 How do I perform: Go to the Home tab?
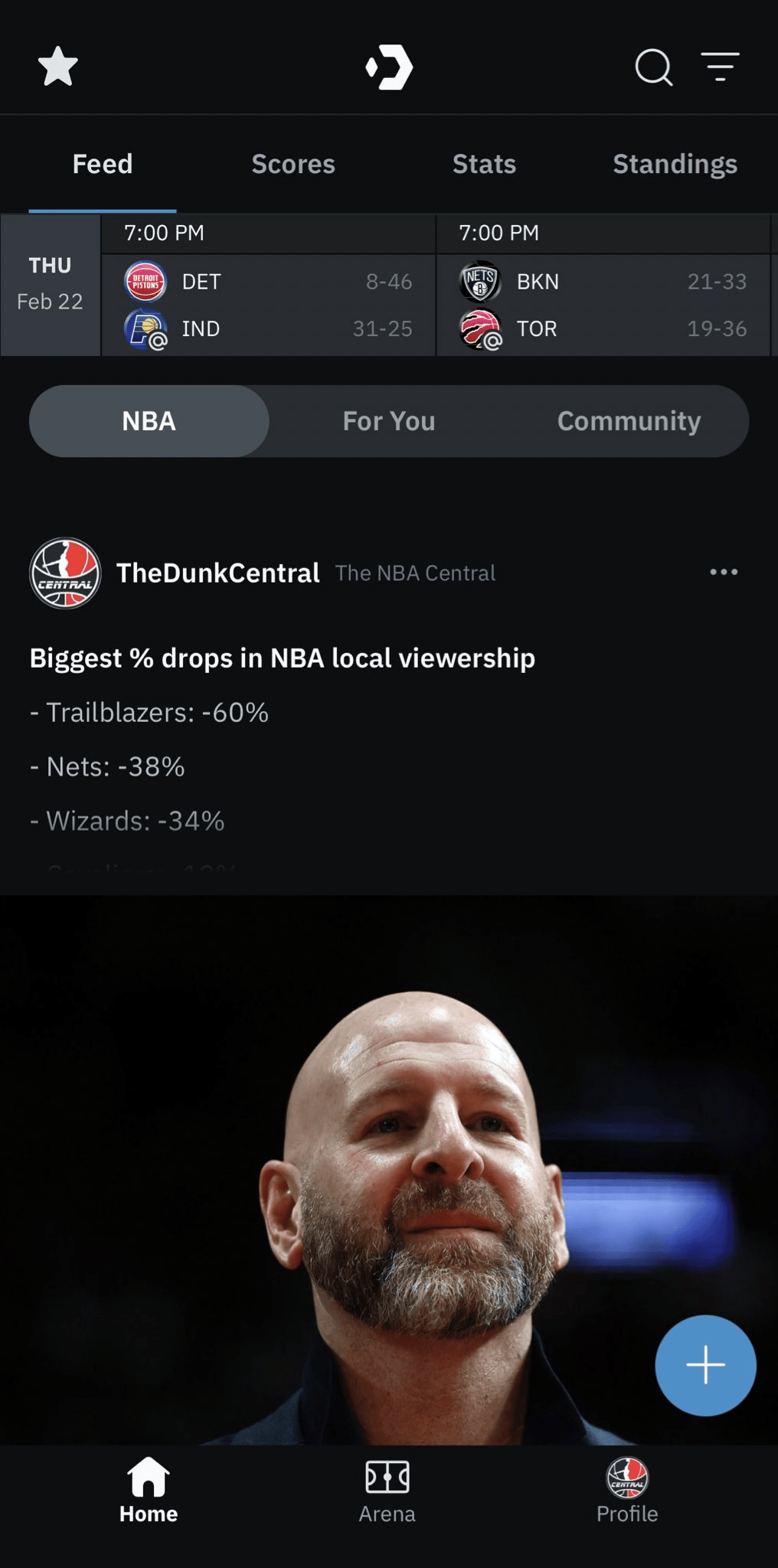point(149,1490)
